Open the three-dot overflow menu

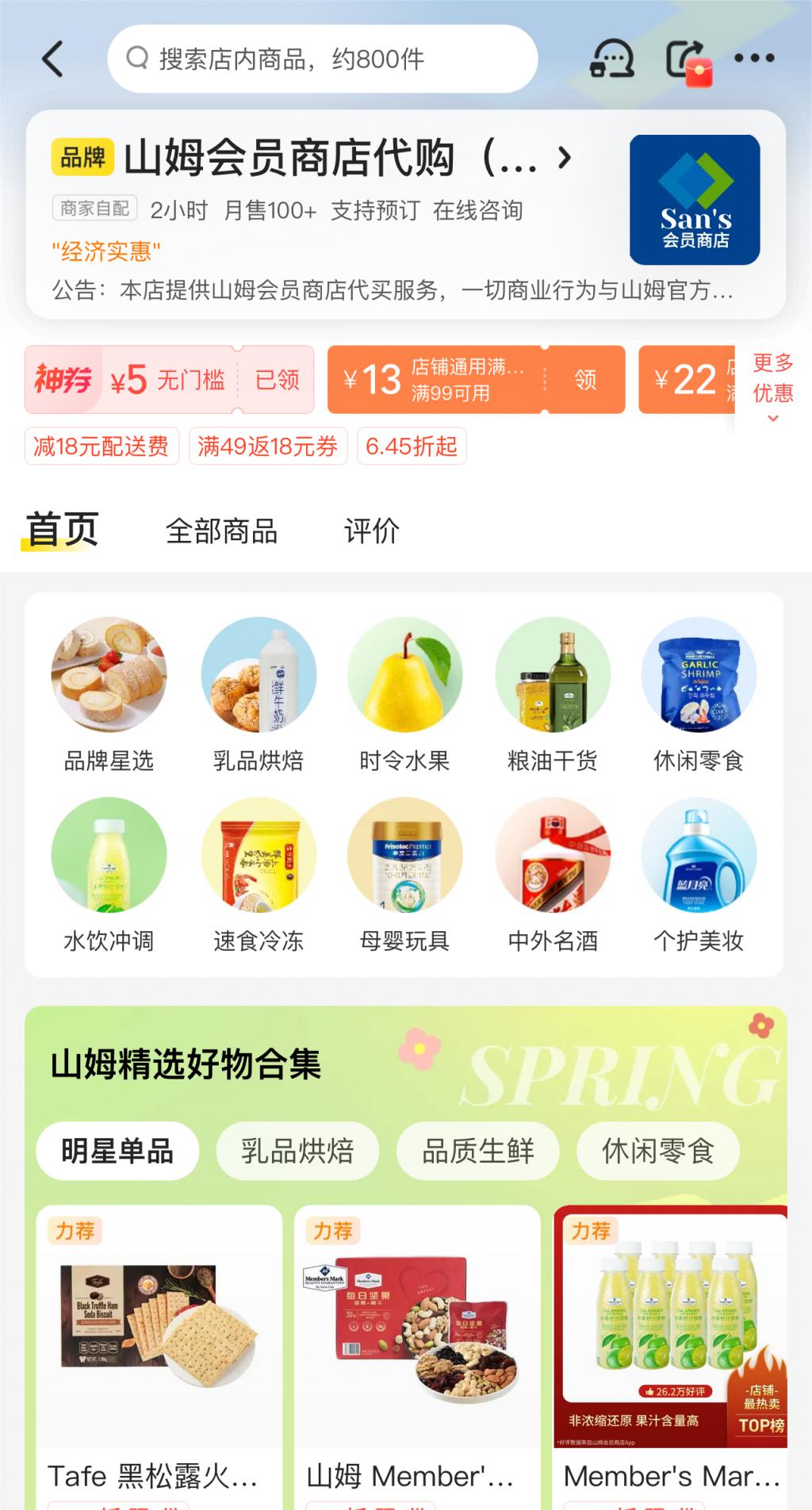[754, 58]
